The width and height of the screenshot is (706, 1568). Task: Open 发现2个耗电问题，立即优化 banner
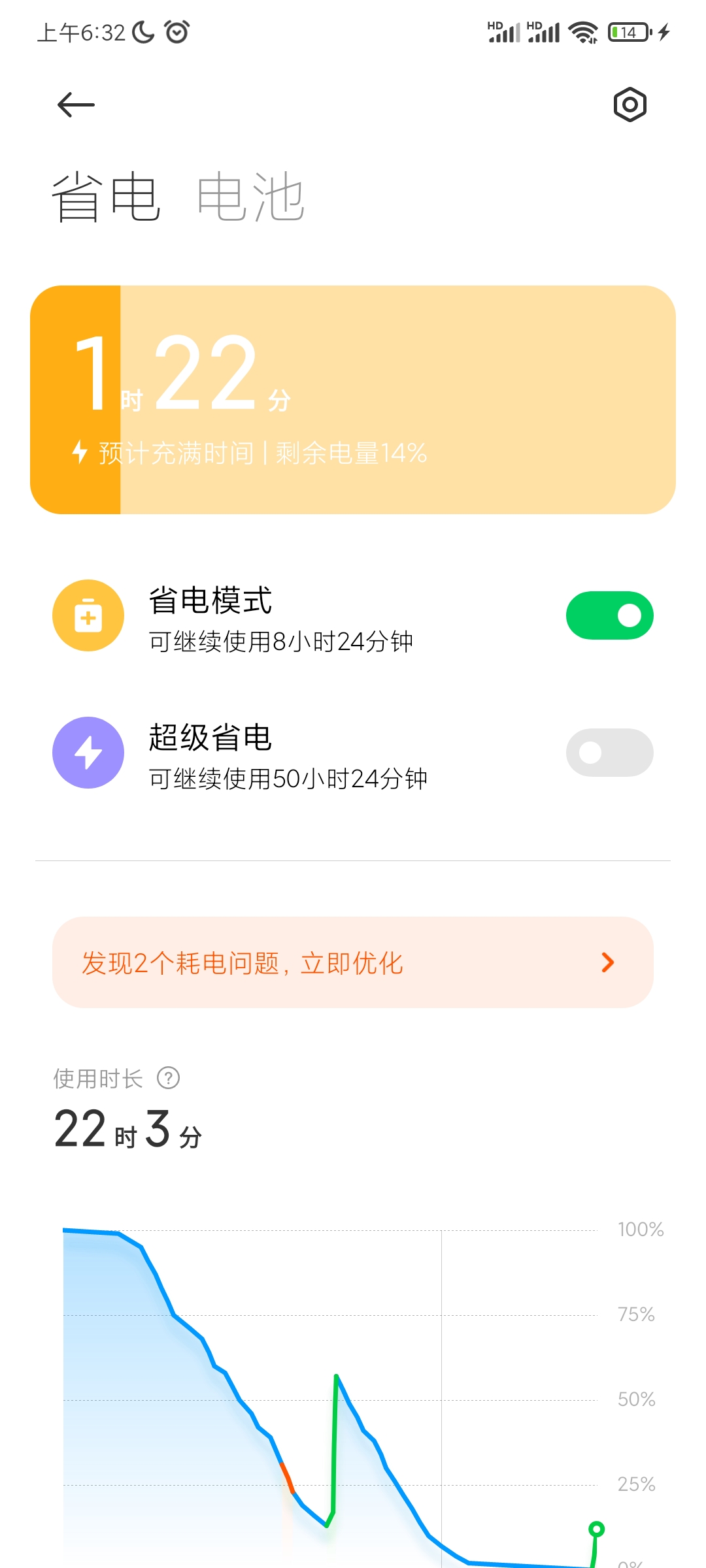tap(353, 962)
